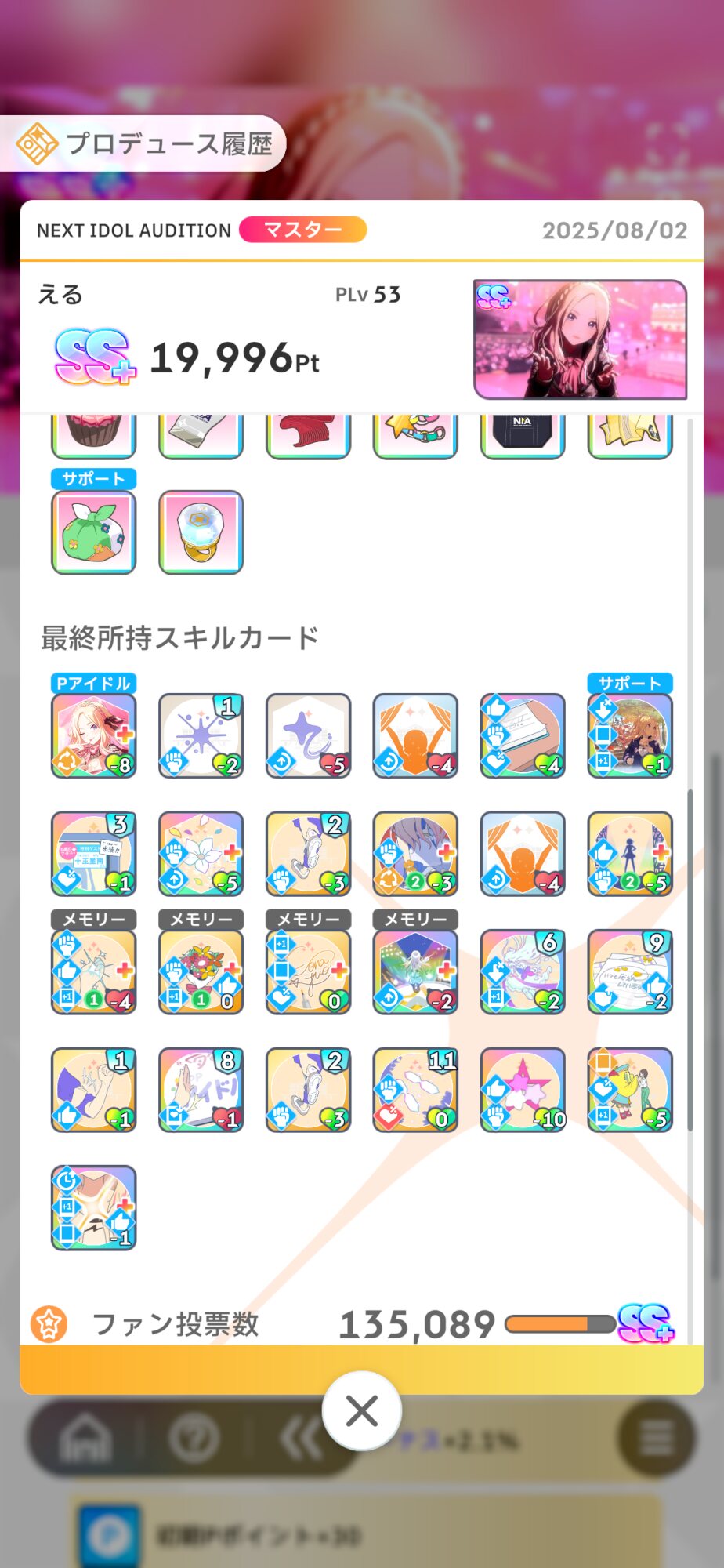The image size is (724, 1568).
Task: View the skill card tagged サポート
Action: [630, 735]
